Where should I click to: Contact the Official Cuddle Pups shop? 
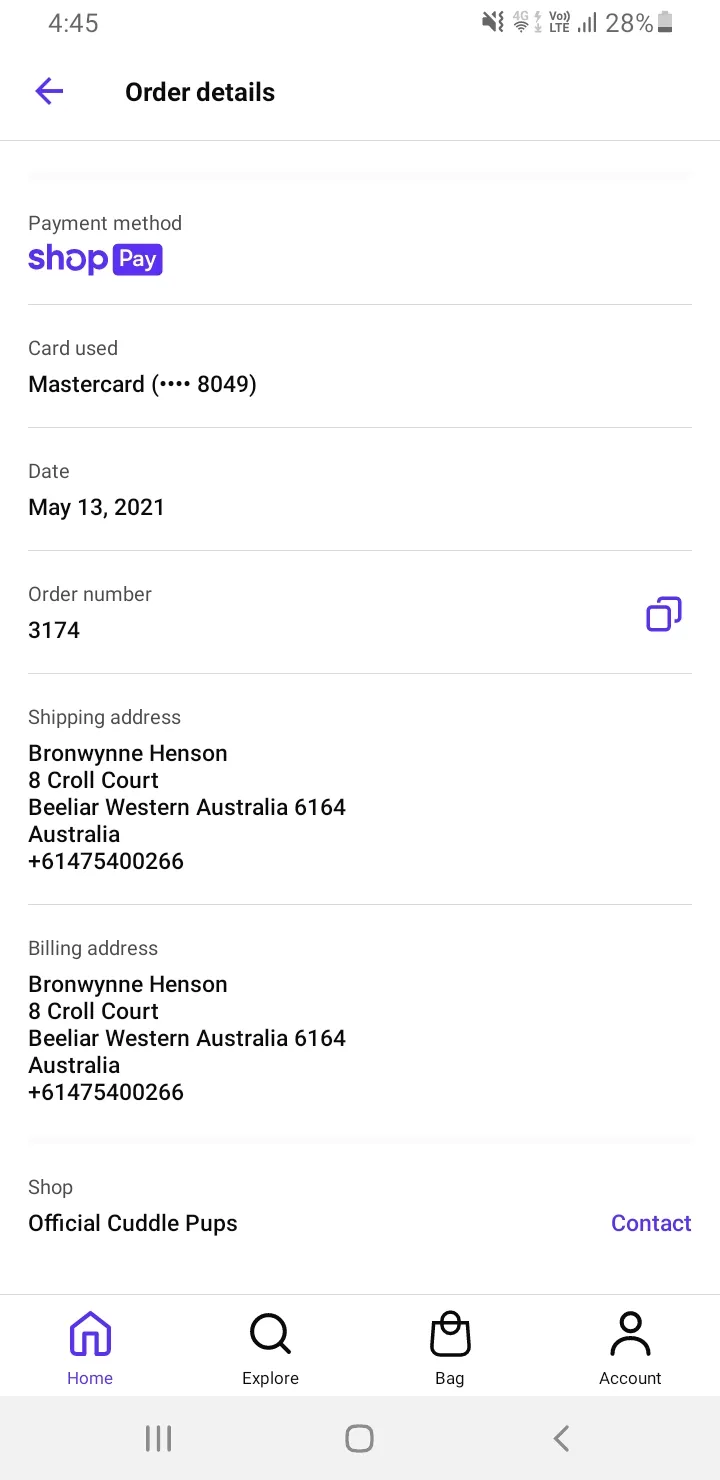651,1223
